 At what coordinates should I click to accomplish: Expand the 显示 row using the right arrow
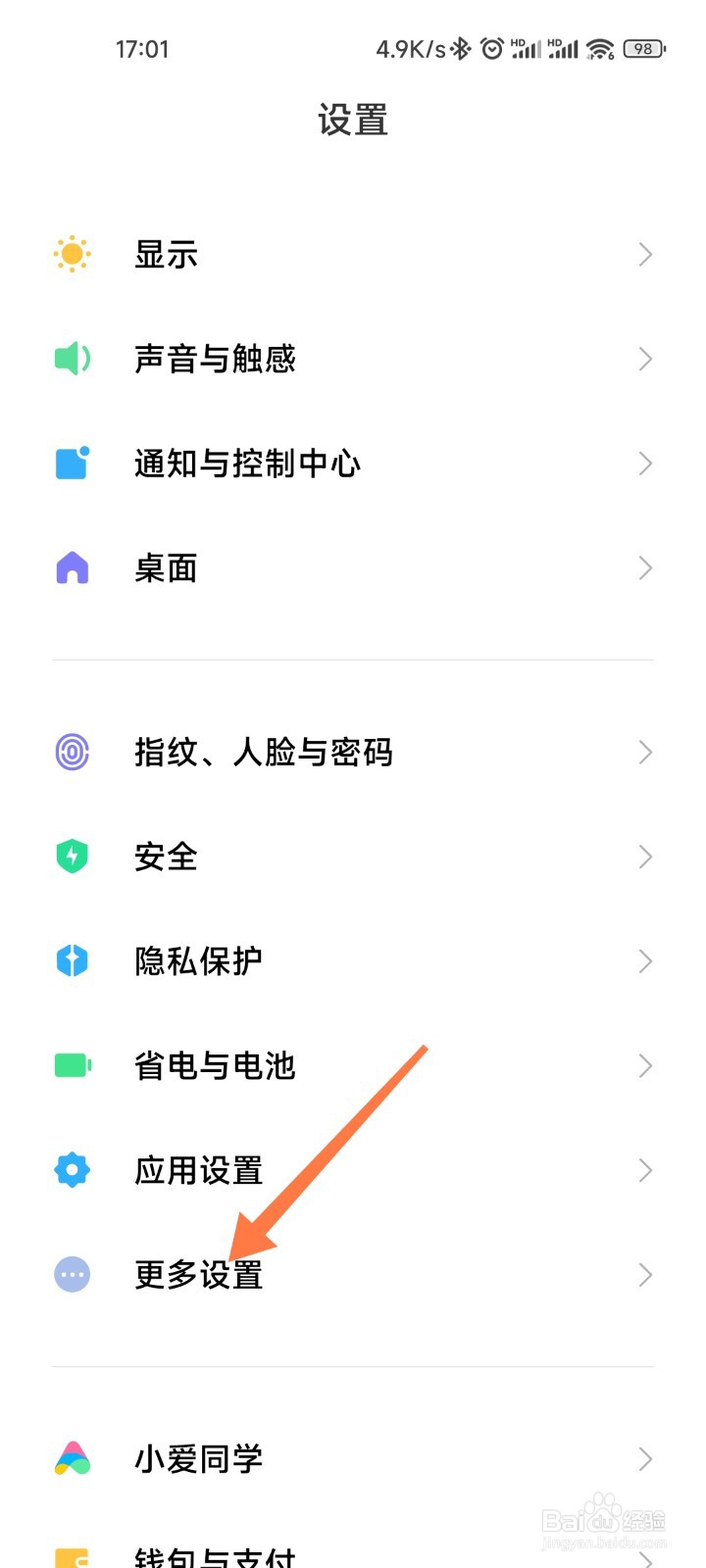(644, 254)
